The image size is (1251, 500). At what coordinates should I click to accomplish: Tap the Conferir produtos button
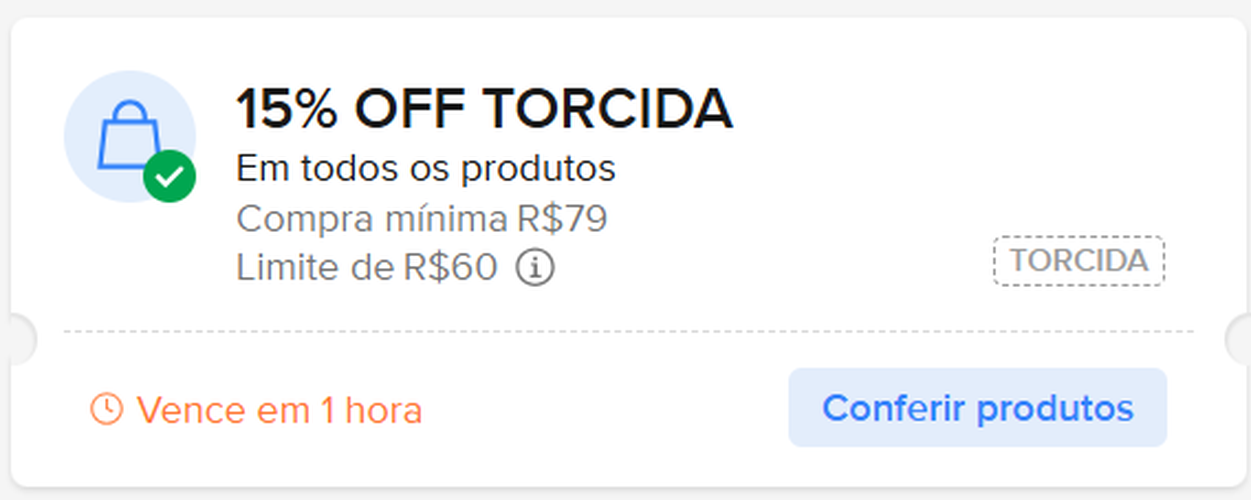tap(977, 408)
